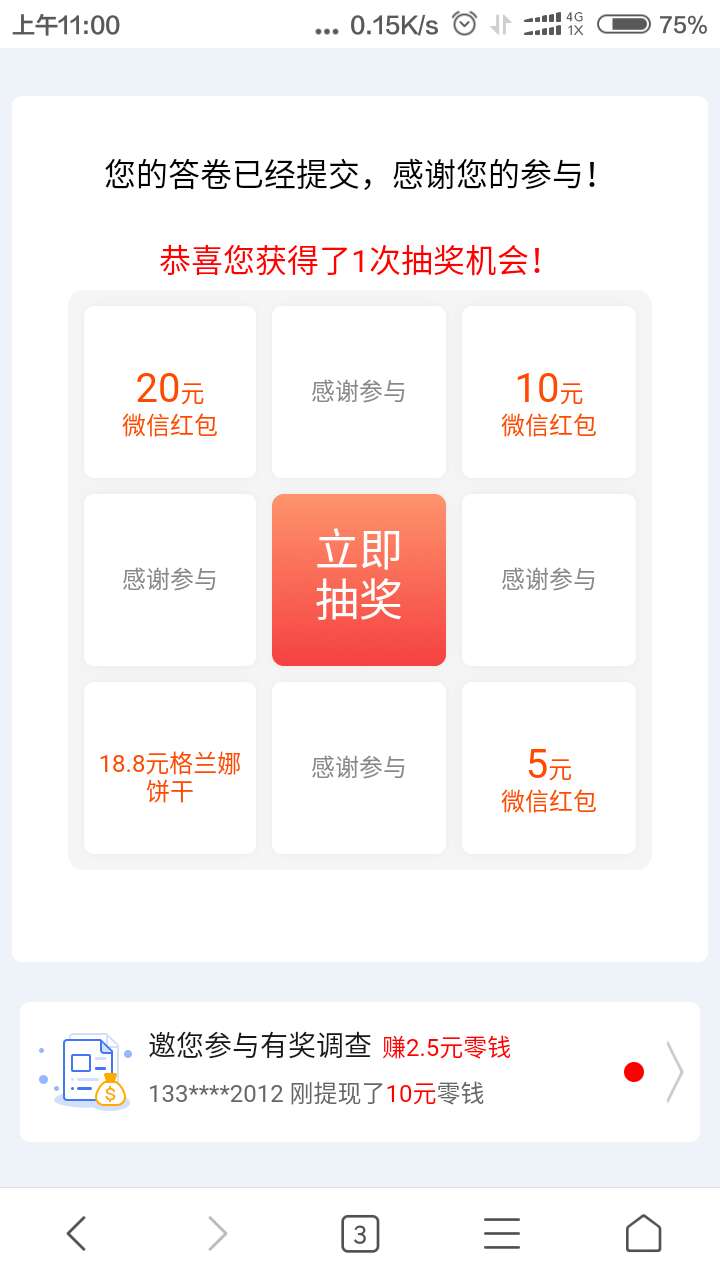
Task: Go forward in the browser
Action: point(217,1234)
